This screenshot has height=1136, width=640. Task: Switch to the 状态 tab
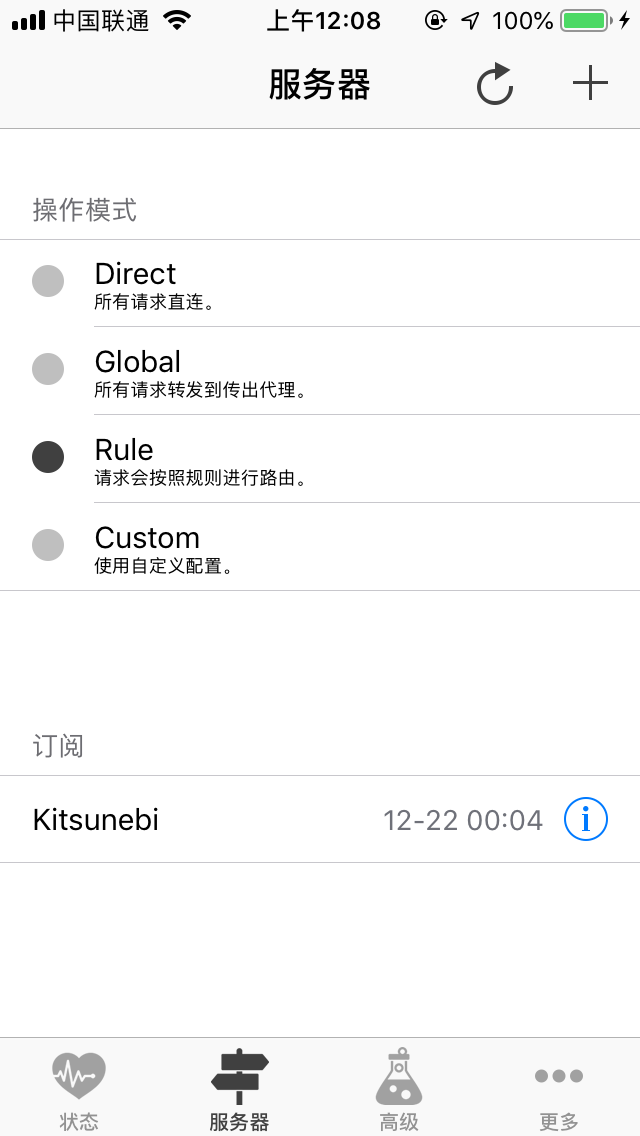coord(79,1089)
